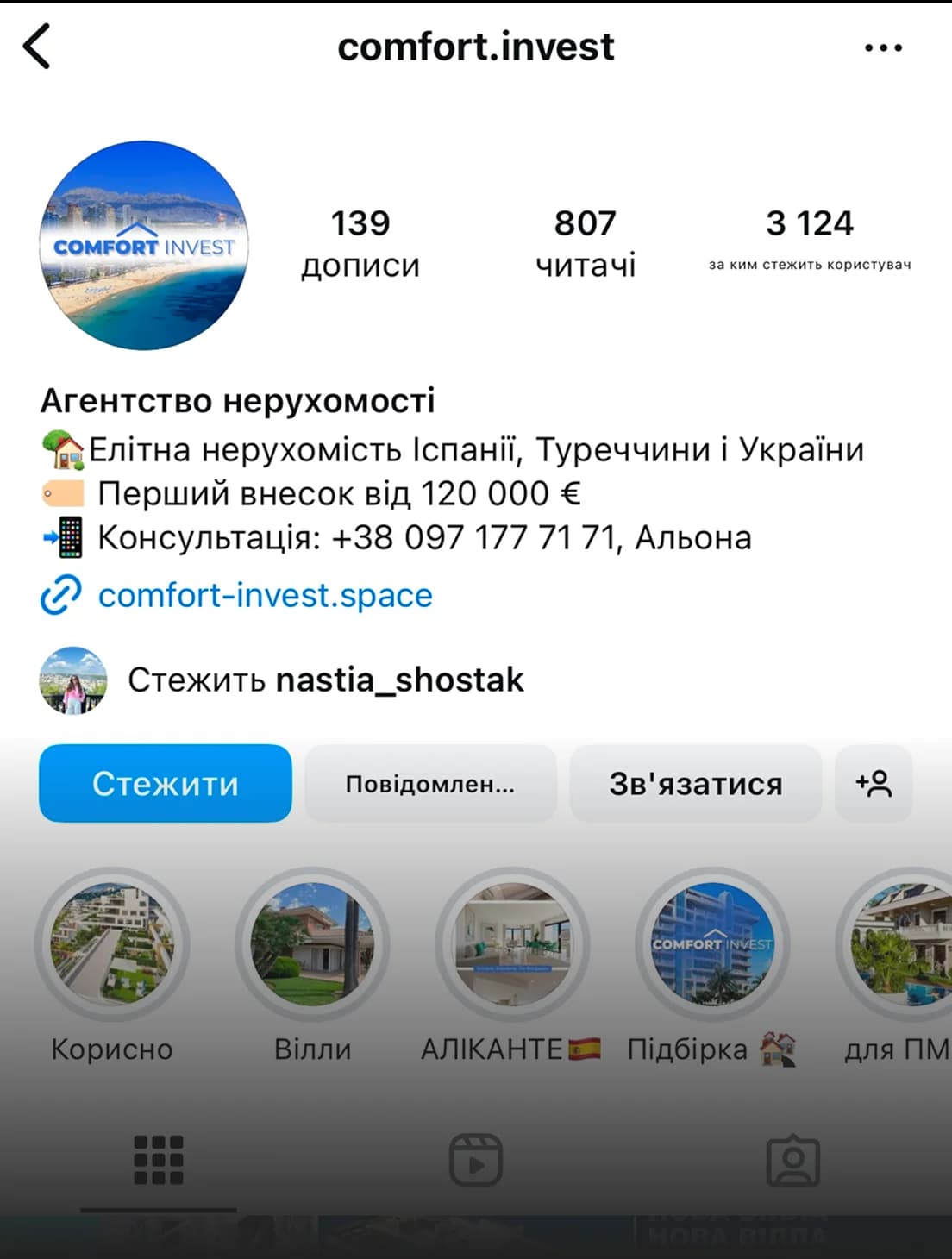Image resolution: width=952 pixels, height=1259 pixels.
Task: See the mutual follower nastia_shostak
Action: pyautogui.click(x=399, y=680)
